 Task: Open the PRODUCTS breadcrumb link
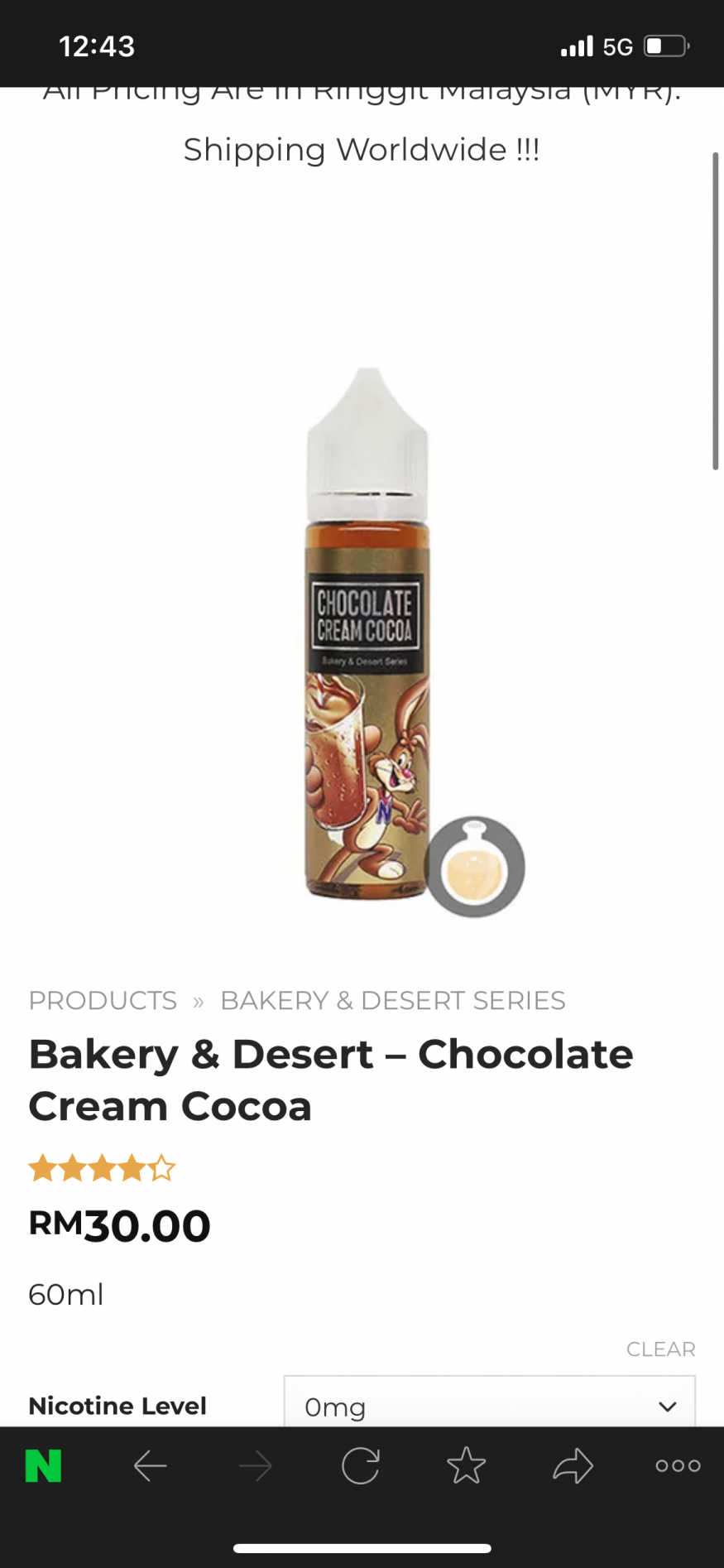coord(103,1000)
